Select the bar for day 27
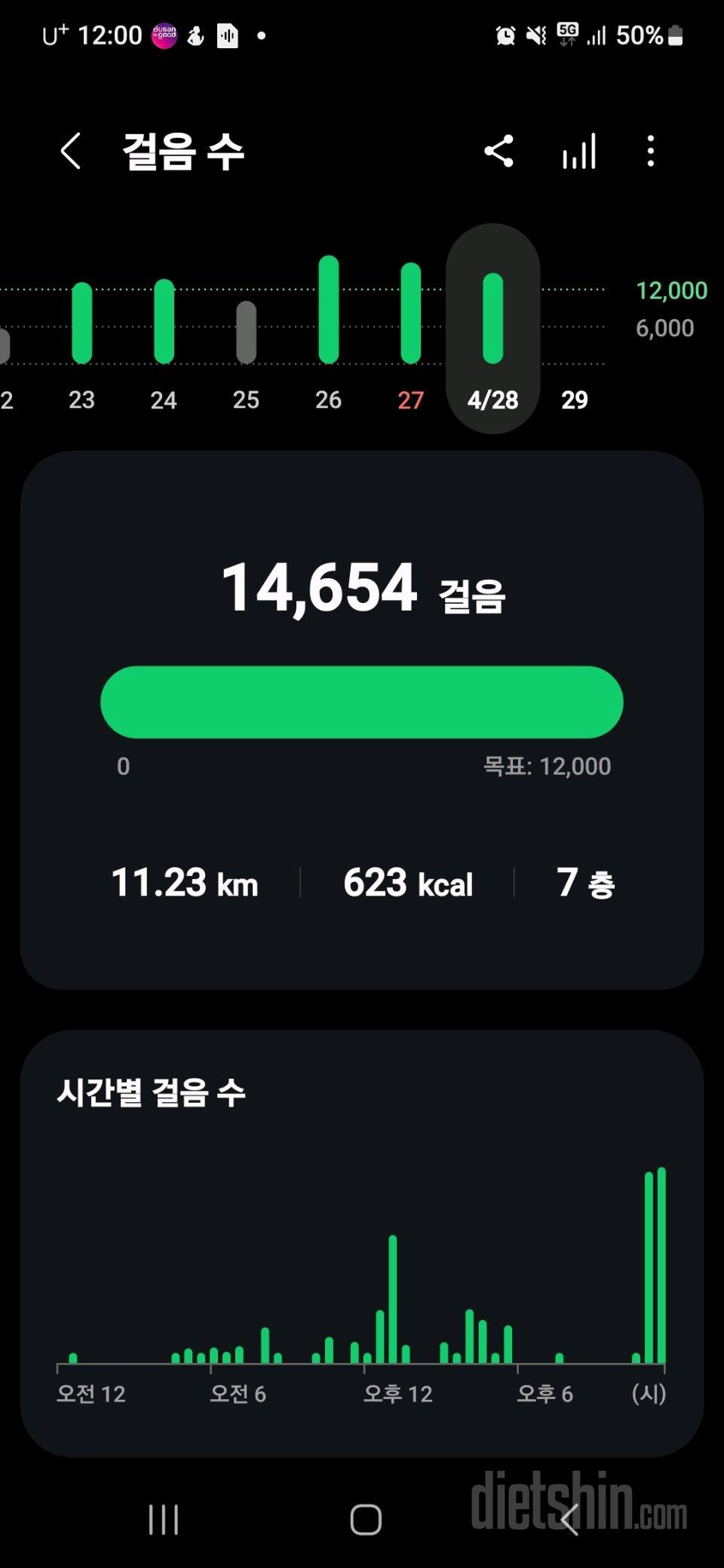This screenshot has width=724, height=1568. [x=410, y=313]
